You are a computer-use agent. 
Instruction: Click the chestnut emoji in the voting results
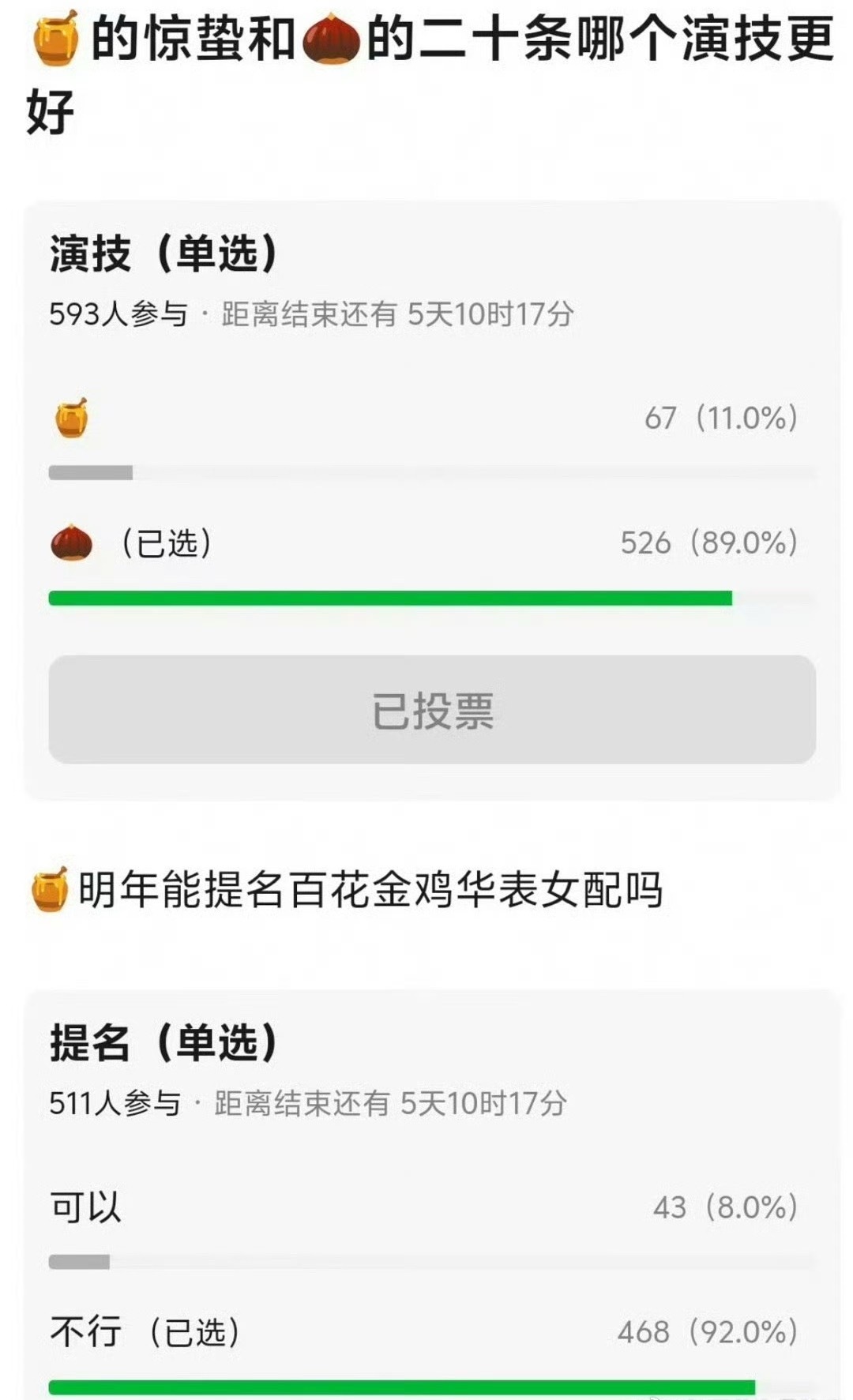pyautogui.click(x=73, y=542)
